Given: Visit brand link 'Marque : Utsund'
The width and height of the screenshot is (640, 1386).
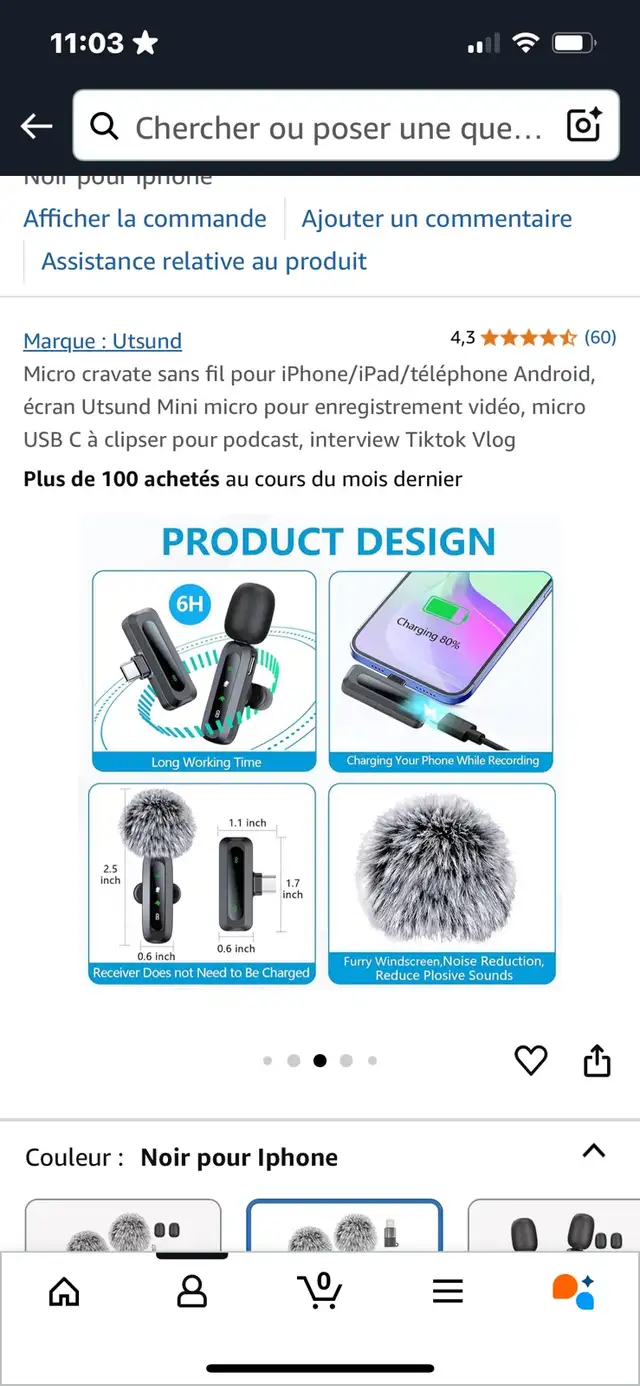Looking at the screenshot, I should tap(103, 341).
